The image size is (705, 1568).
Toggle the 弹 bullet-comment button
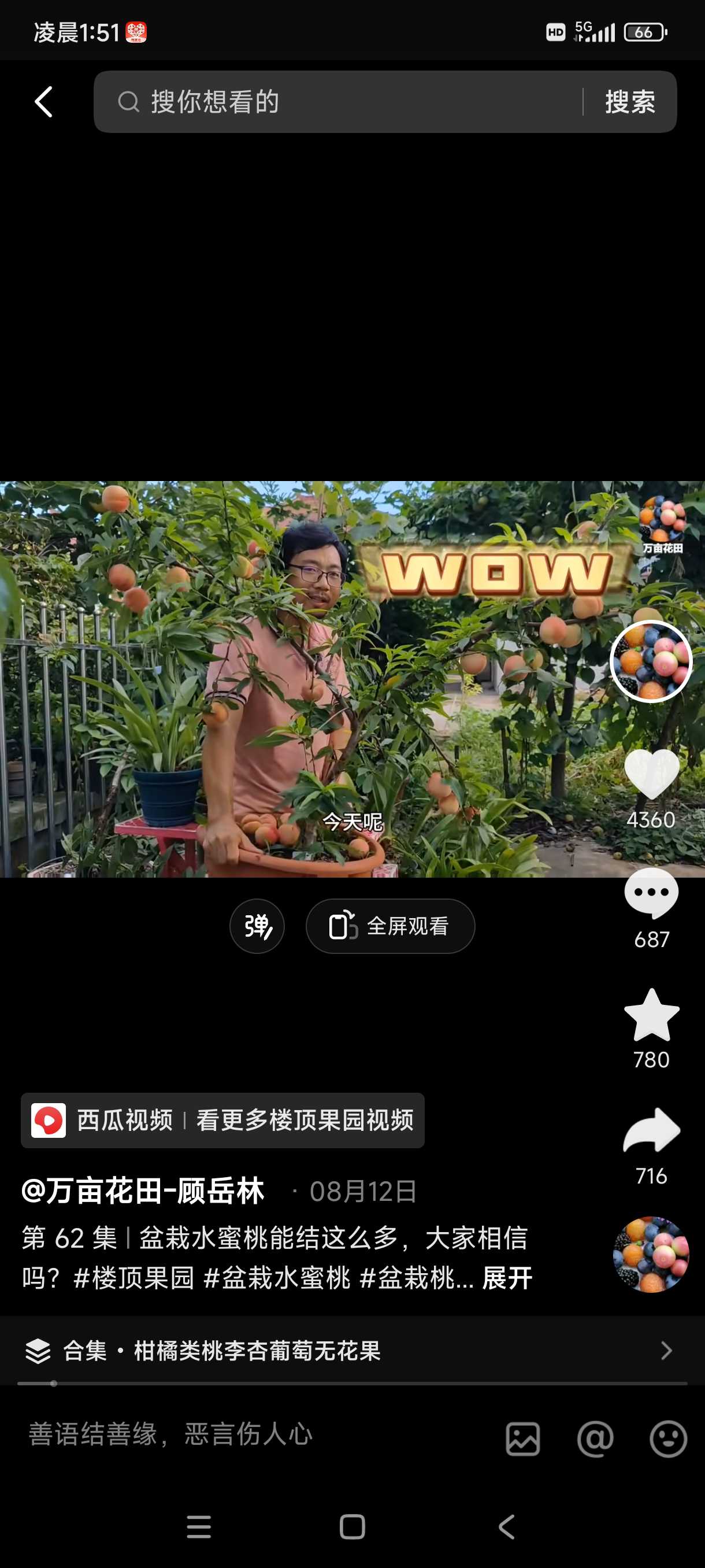tap(257, 926)
